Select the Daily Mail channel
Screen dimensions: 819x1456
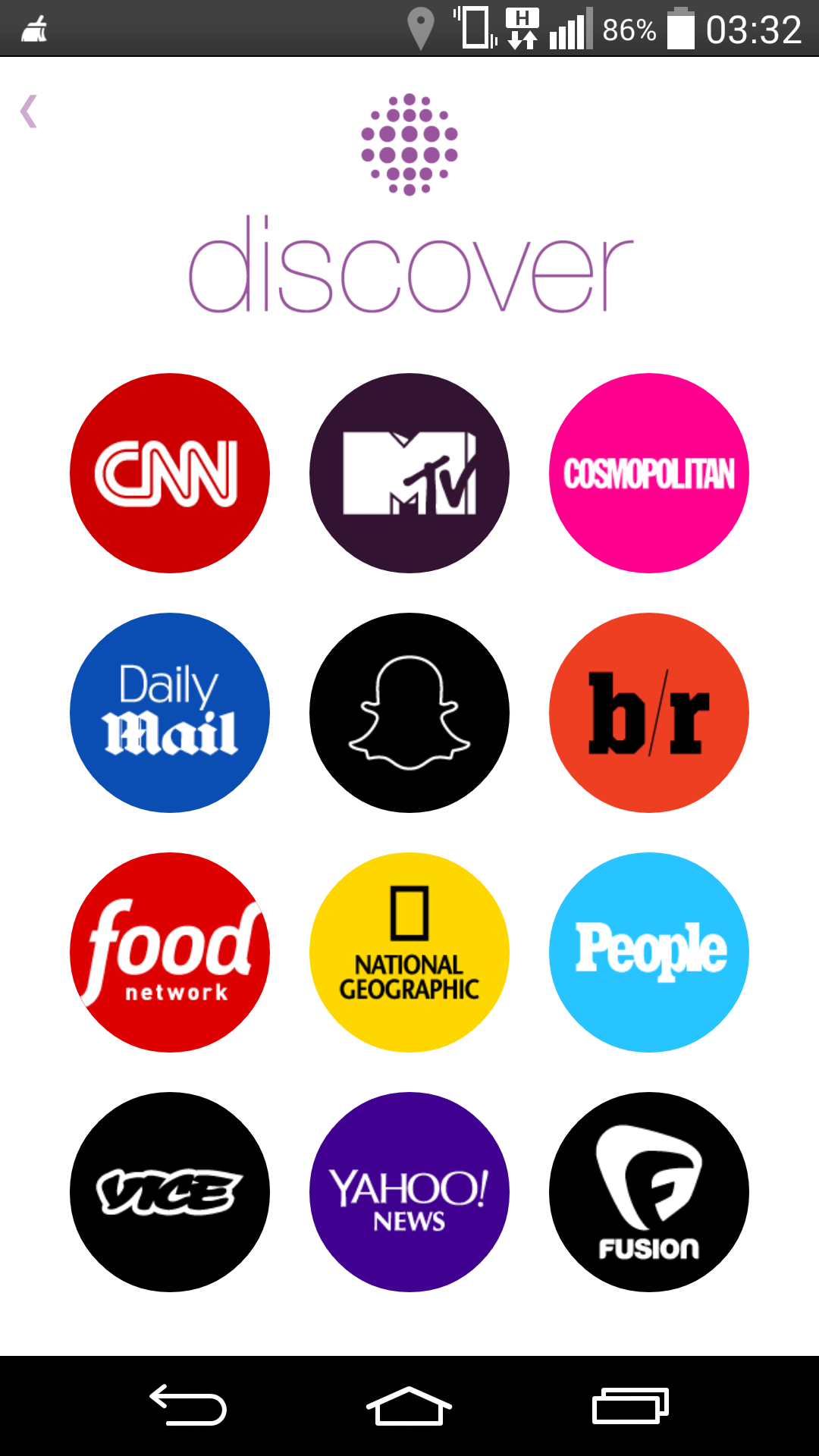pos(170,713)
